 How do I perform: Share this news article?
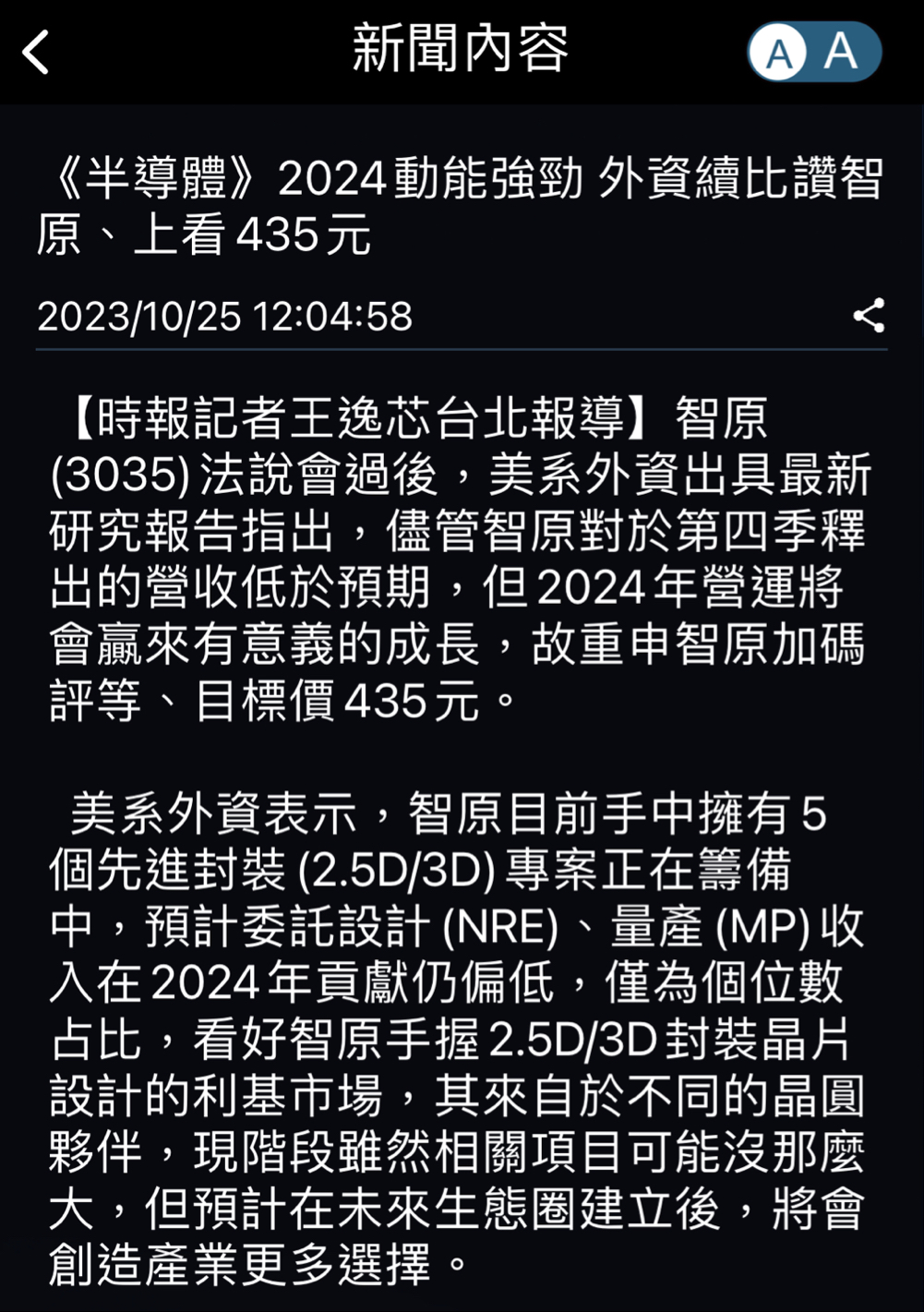point(868,316)
